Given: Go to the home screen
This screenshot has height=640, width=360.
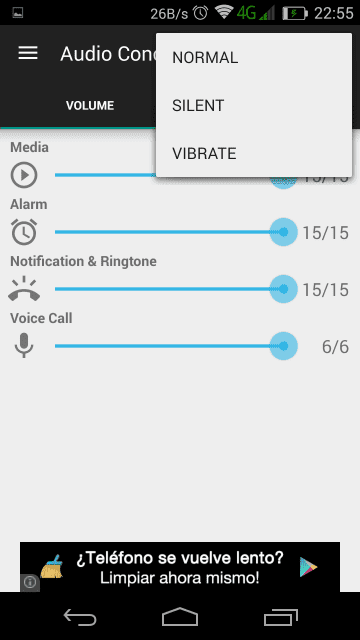Looking at the screenshot, I should [x=180, y=617].
